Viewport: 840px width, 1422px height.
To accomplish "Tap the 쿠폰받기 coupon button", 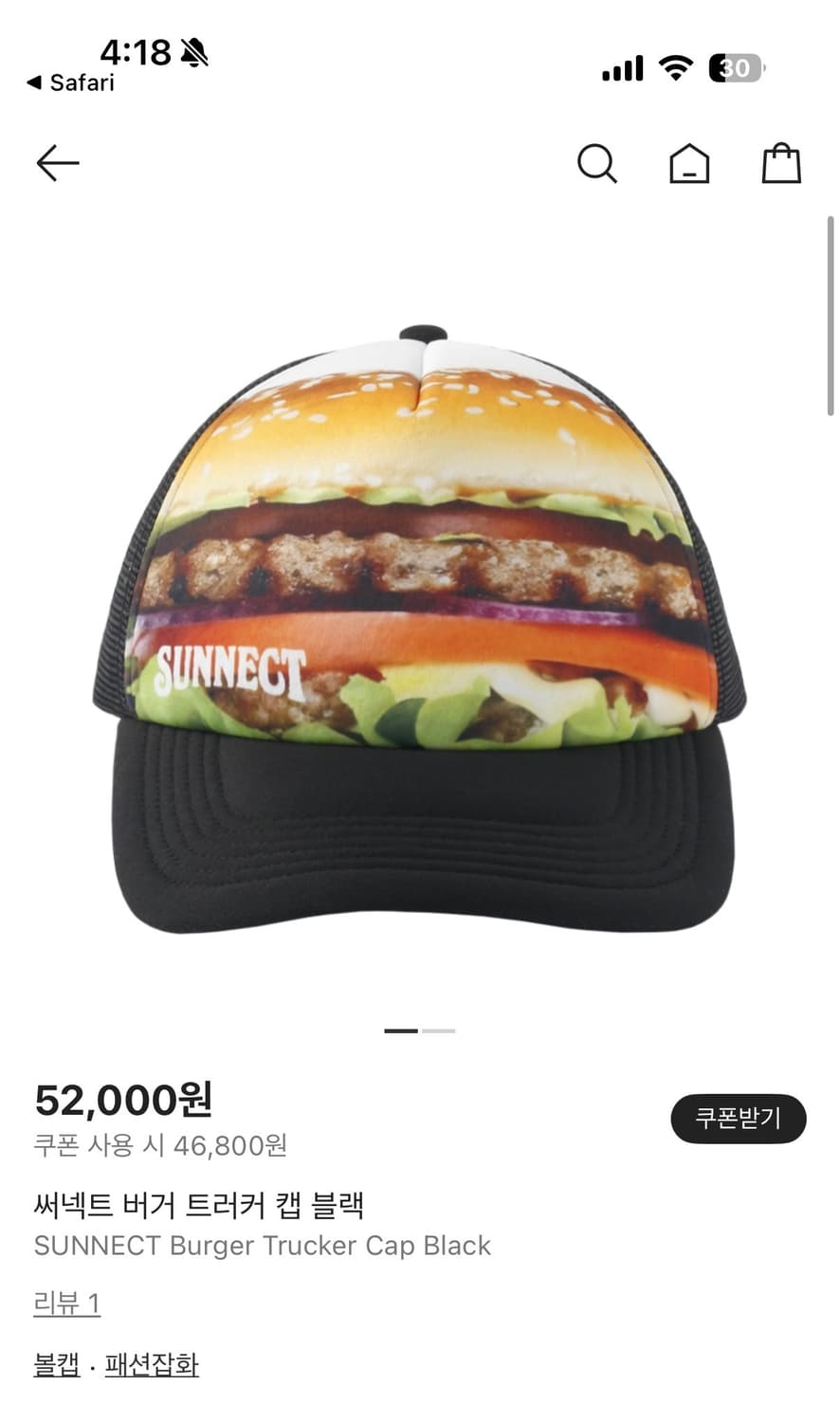I will click(738, 1119).
